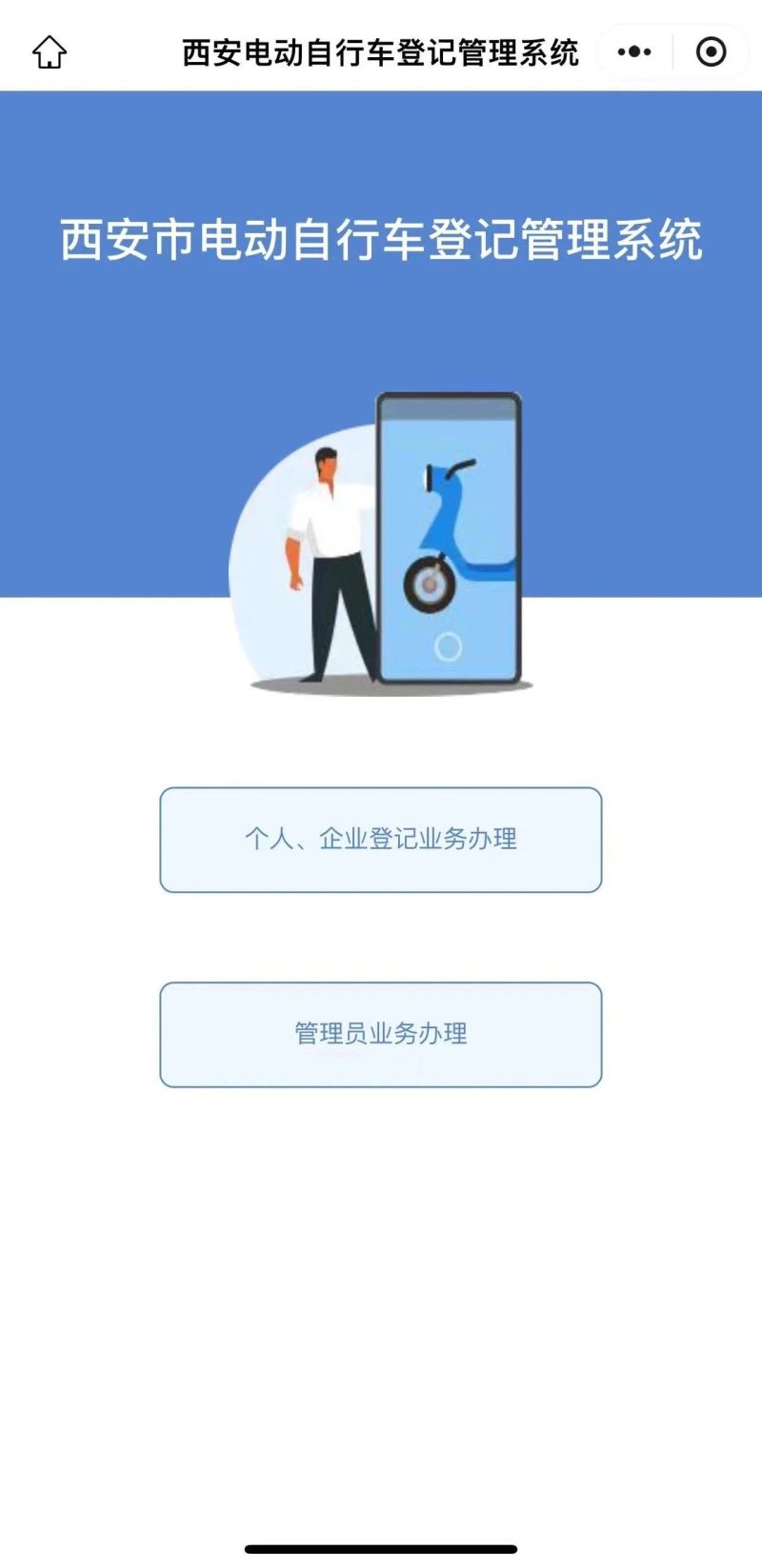Select 管理员业务办理
The height and width of the screenshot is (1568, 762).
pyautogui.click(x=381, y=1035)
